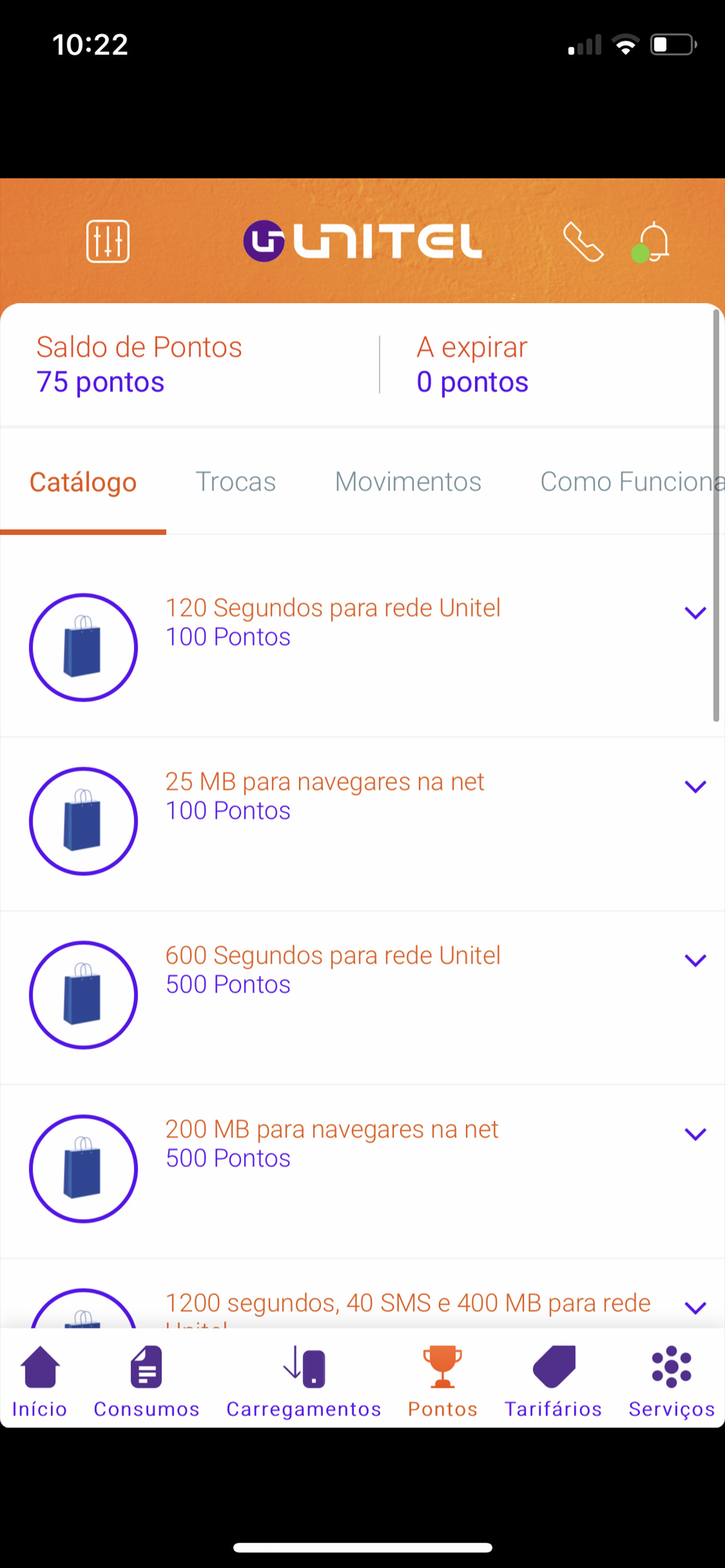Switch to the Movimentos tab

(408, 481)
